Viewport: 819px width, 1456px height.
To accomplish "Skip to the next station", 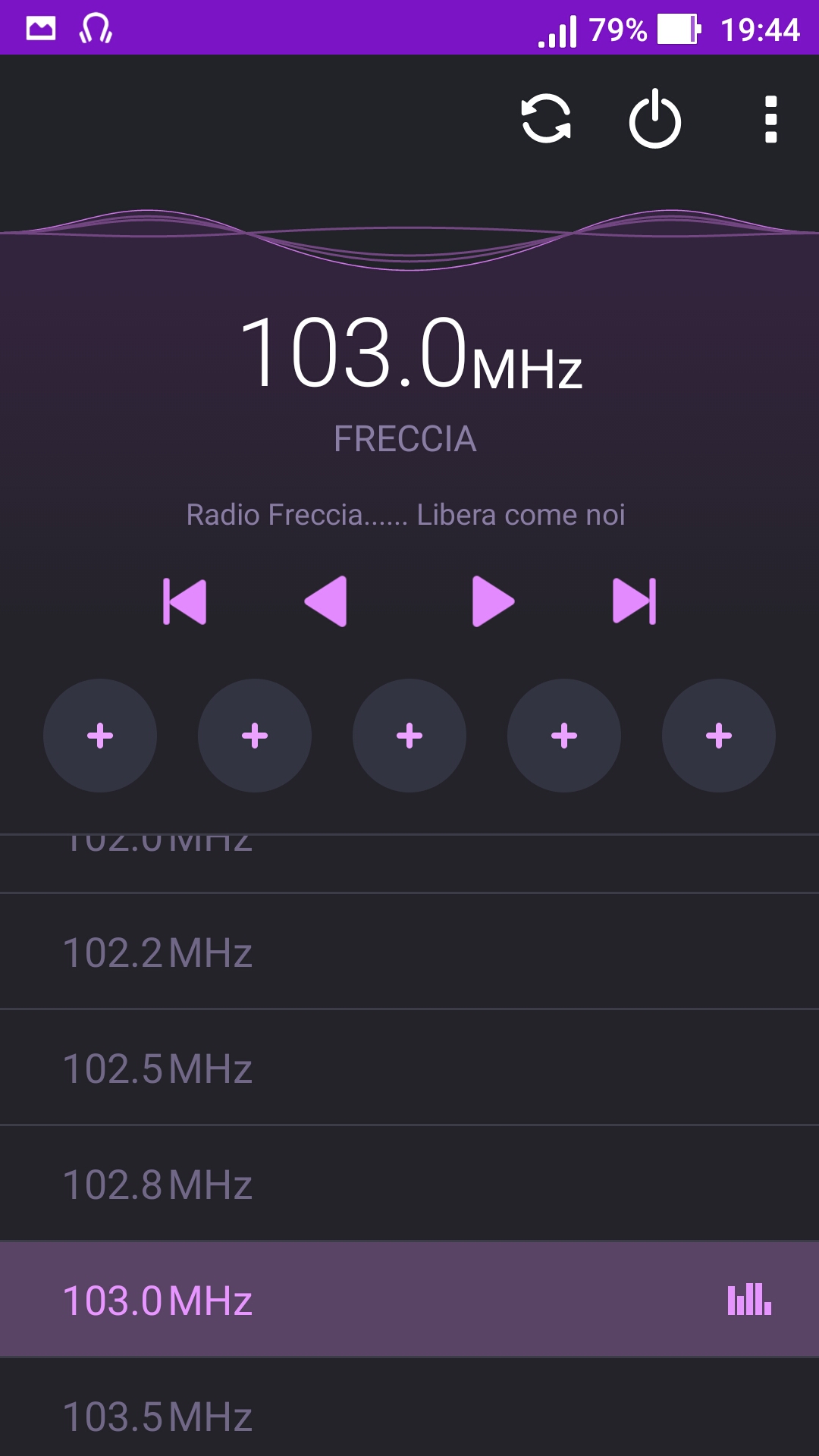I will (x=634, y=601).
